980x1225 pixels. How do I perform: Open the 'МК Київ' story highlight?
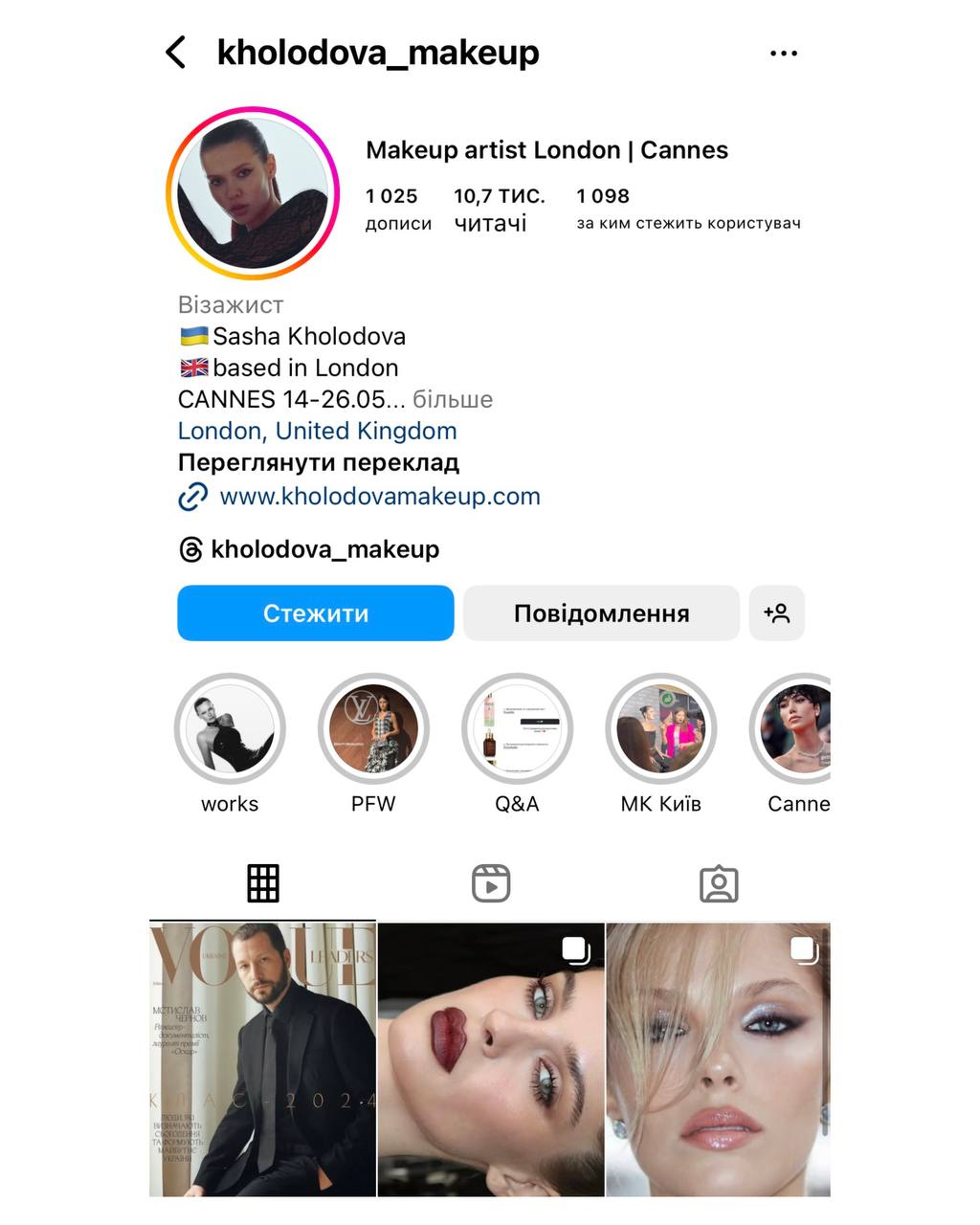point(660,729)
